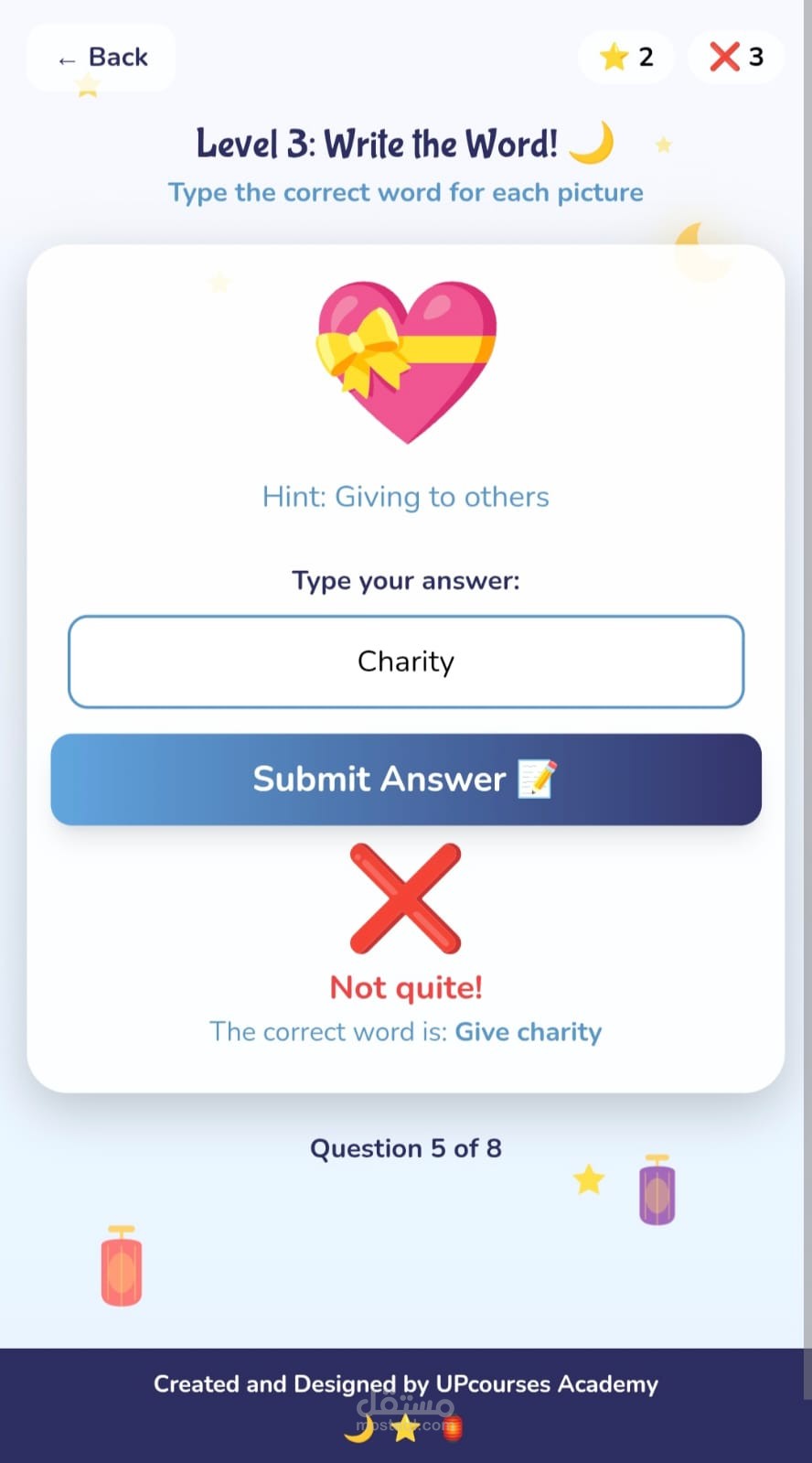
Task: Tap the answer field containing Charity
Action: click(406, 662)
